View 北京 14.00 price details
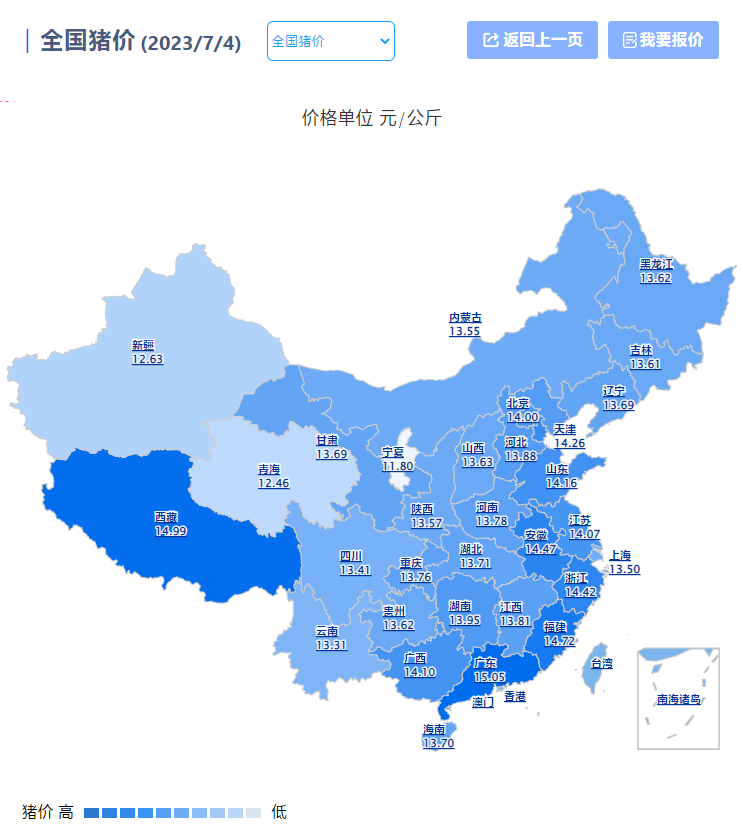 tap(522, 410)
